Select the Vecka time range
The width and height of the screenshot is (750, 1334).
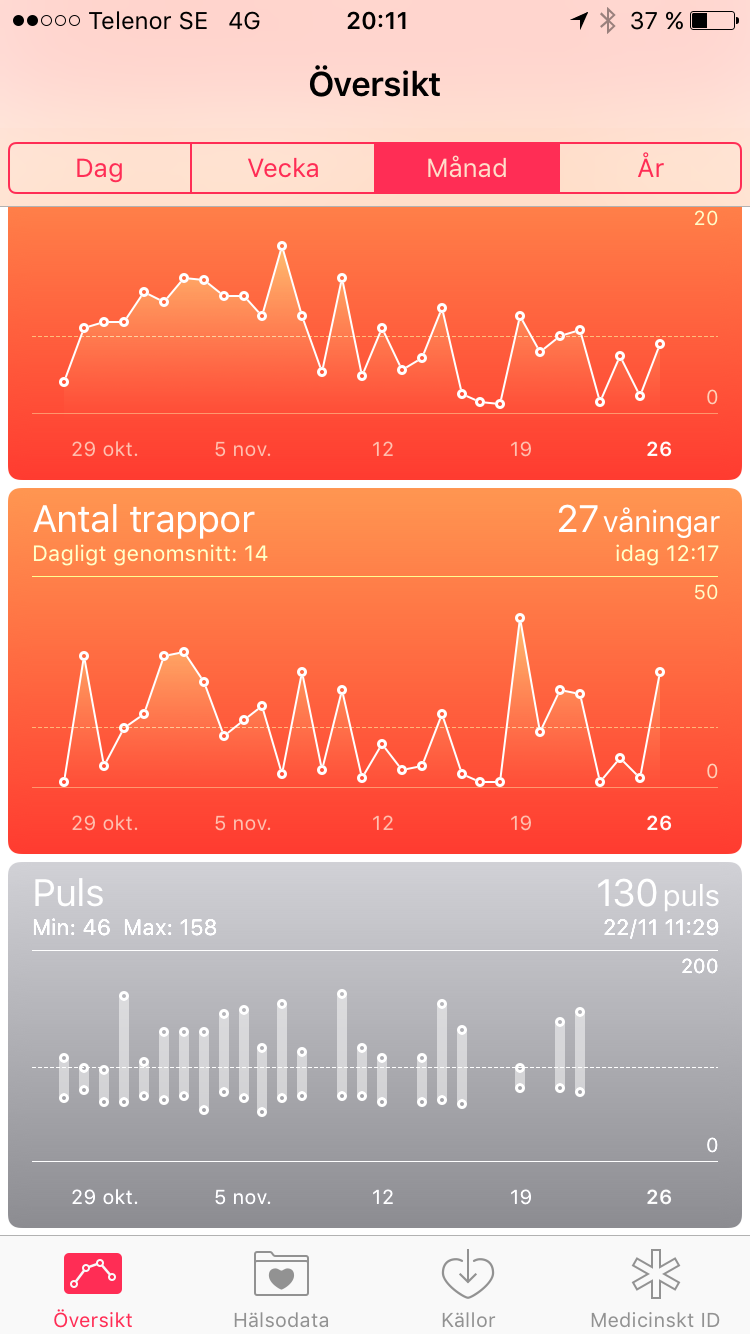283,168
